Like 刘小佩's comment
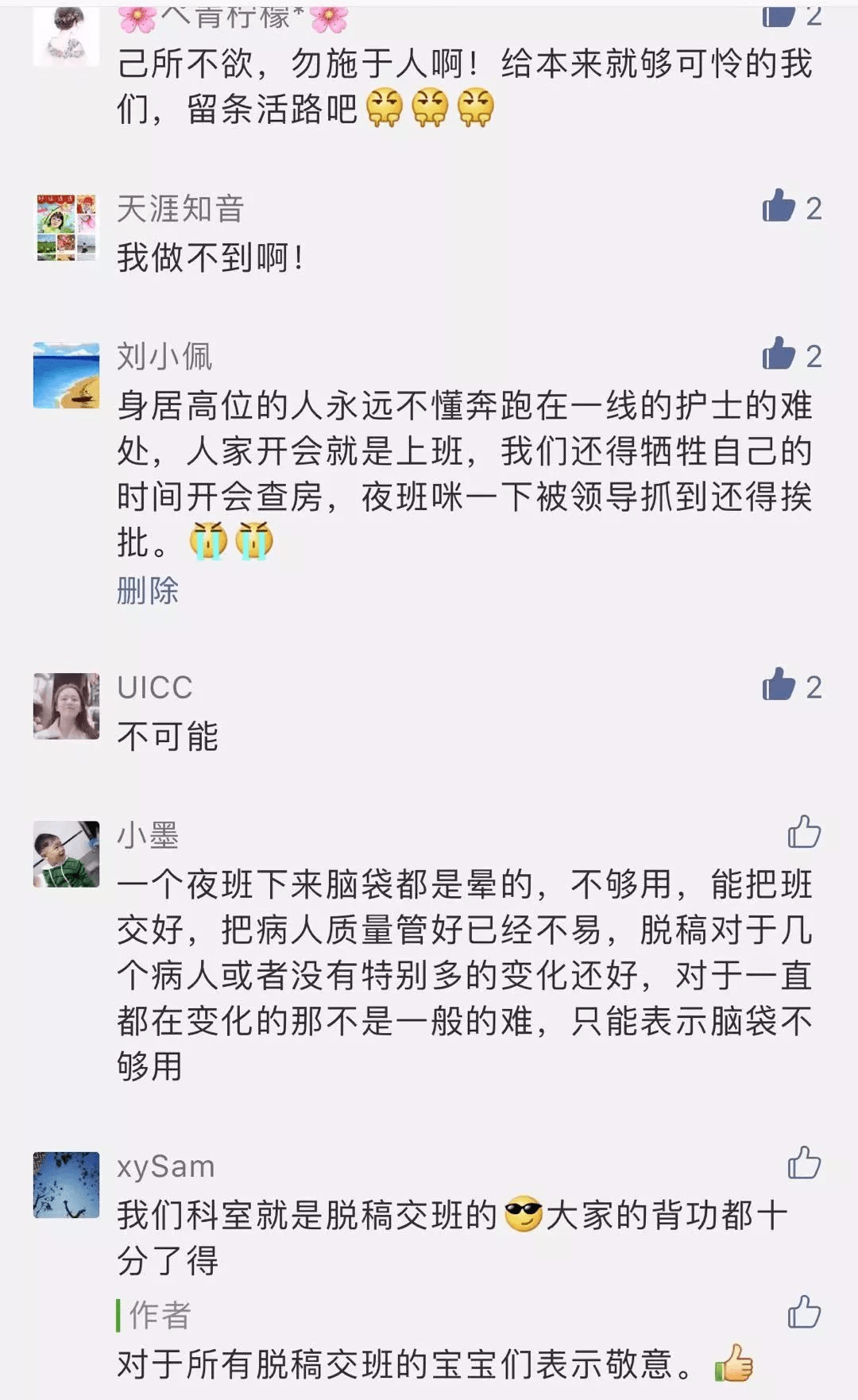The width and height of the screenshot is (858, 1400). coord(779,354)
